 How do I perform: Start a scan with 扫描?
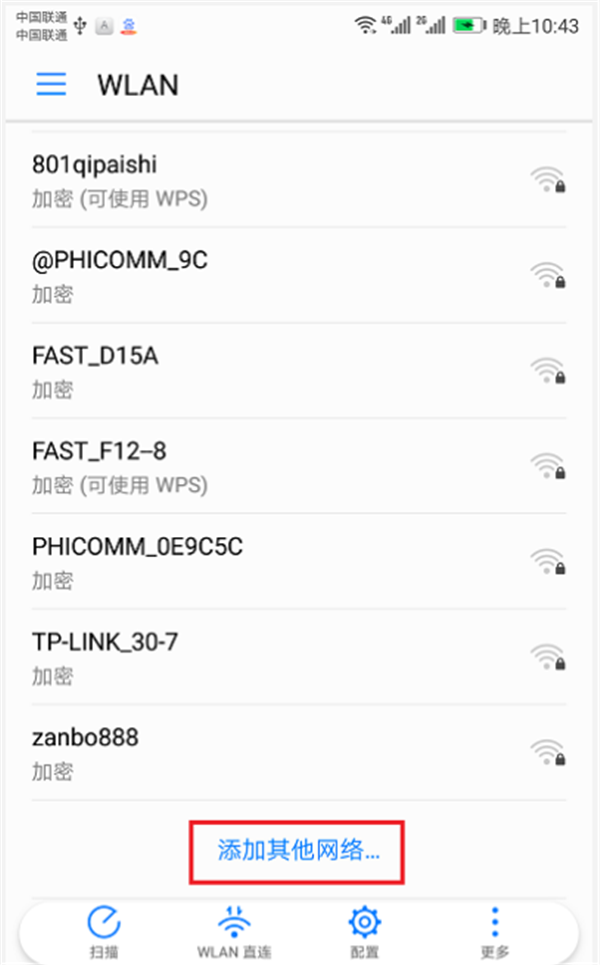point(103,931)
